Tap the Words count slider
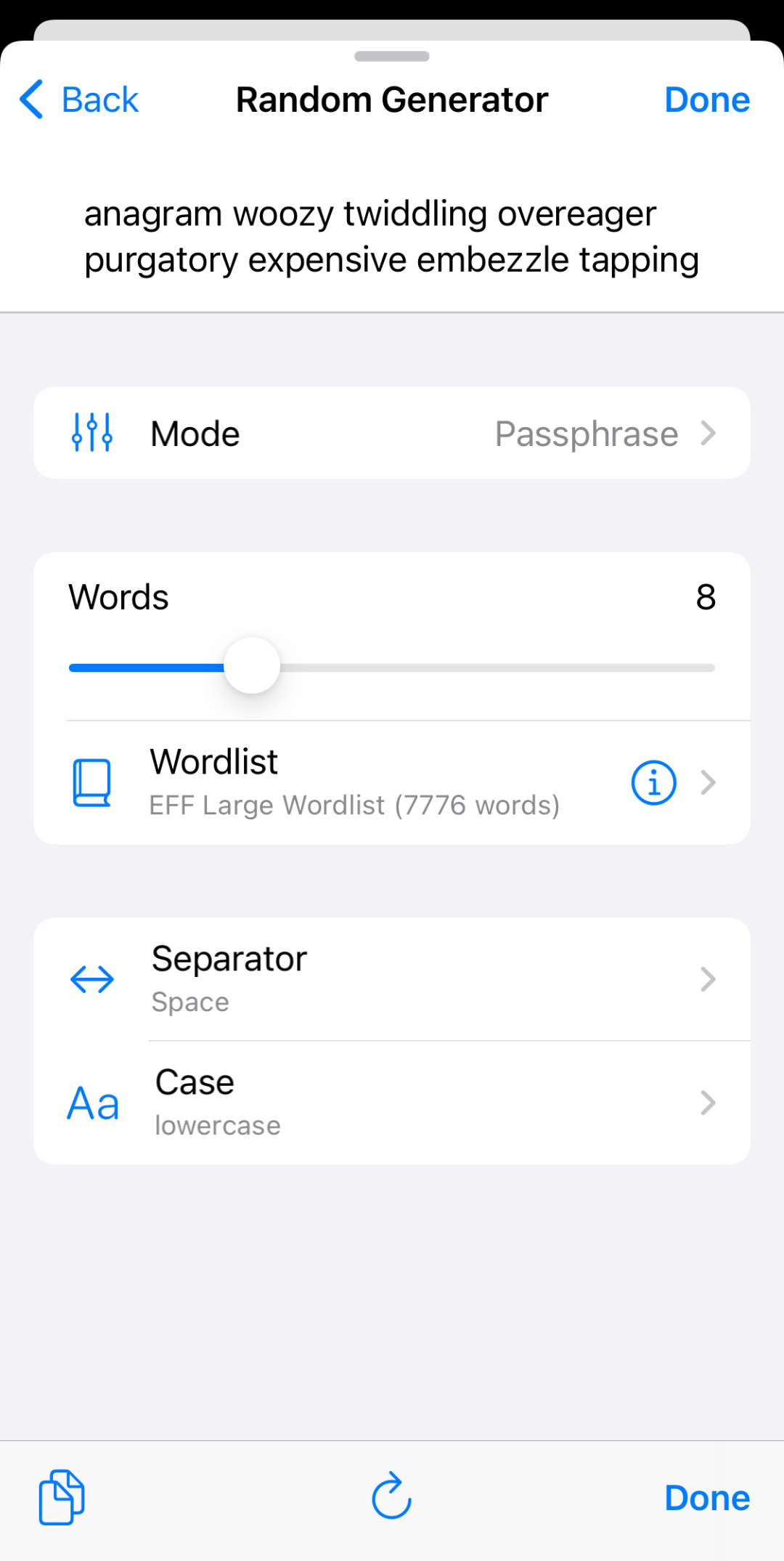Image resolution: width=784 pixels, height=1561 pixels. tap(392, 667)
